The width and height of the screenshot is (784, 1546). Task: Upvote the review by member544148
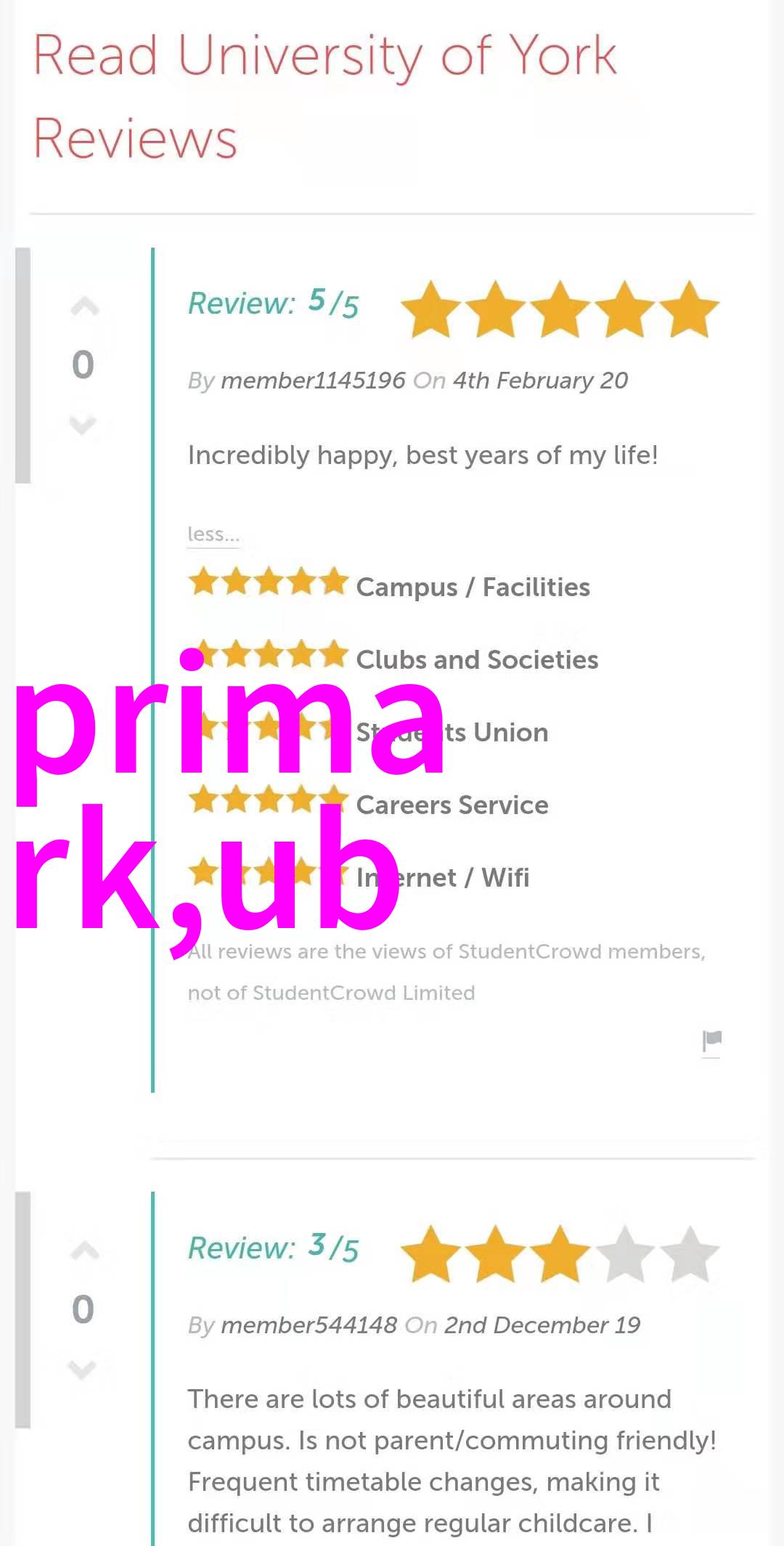[x=84, y=1251]
